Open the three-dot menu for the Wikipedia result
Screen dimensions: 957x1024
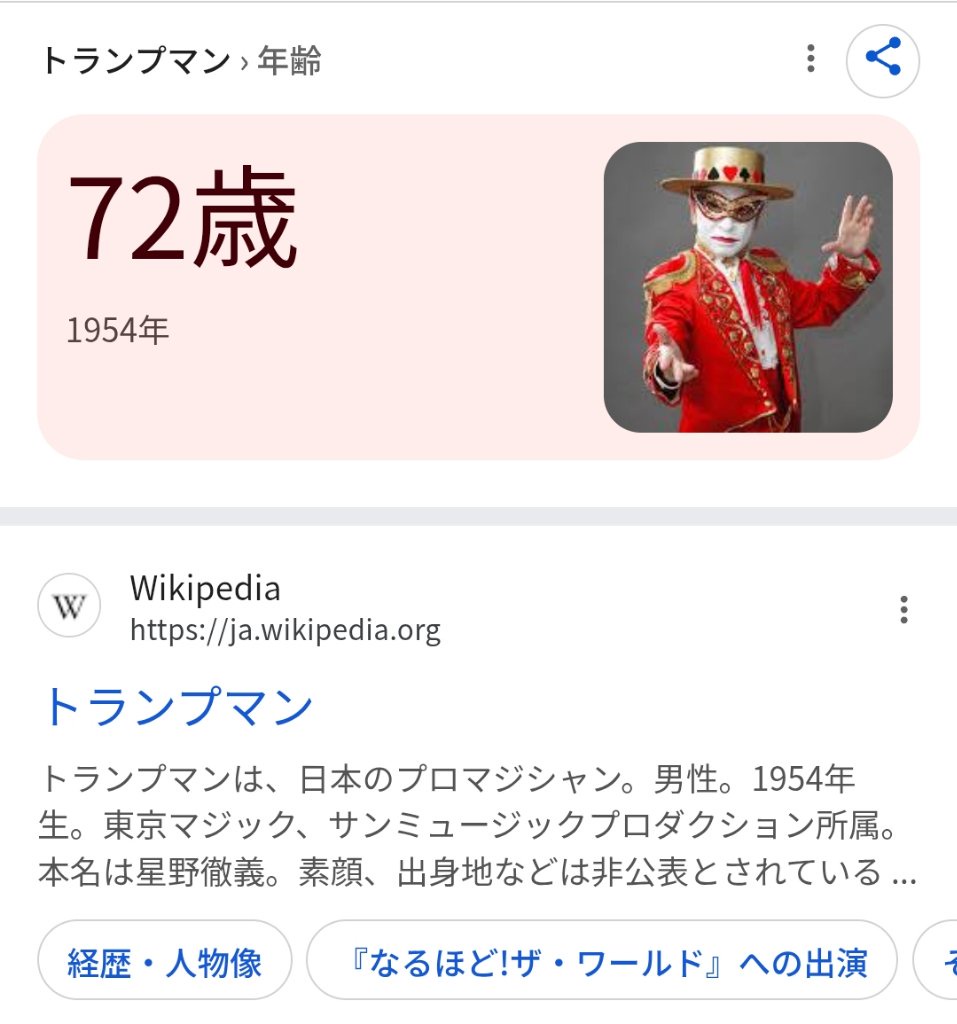click(904, 609)
